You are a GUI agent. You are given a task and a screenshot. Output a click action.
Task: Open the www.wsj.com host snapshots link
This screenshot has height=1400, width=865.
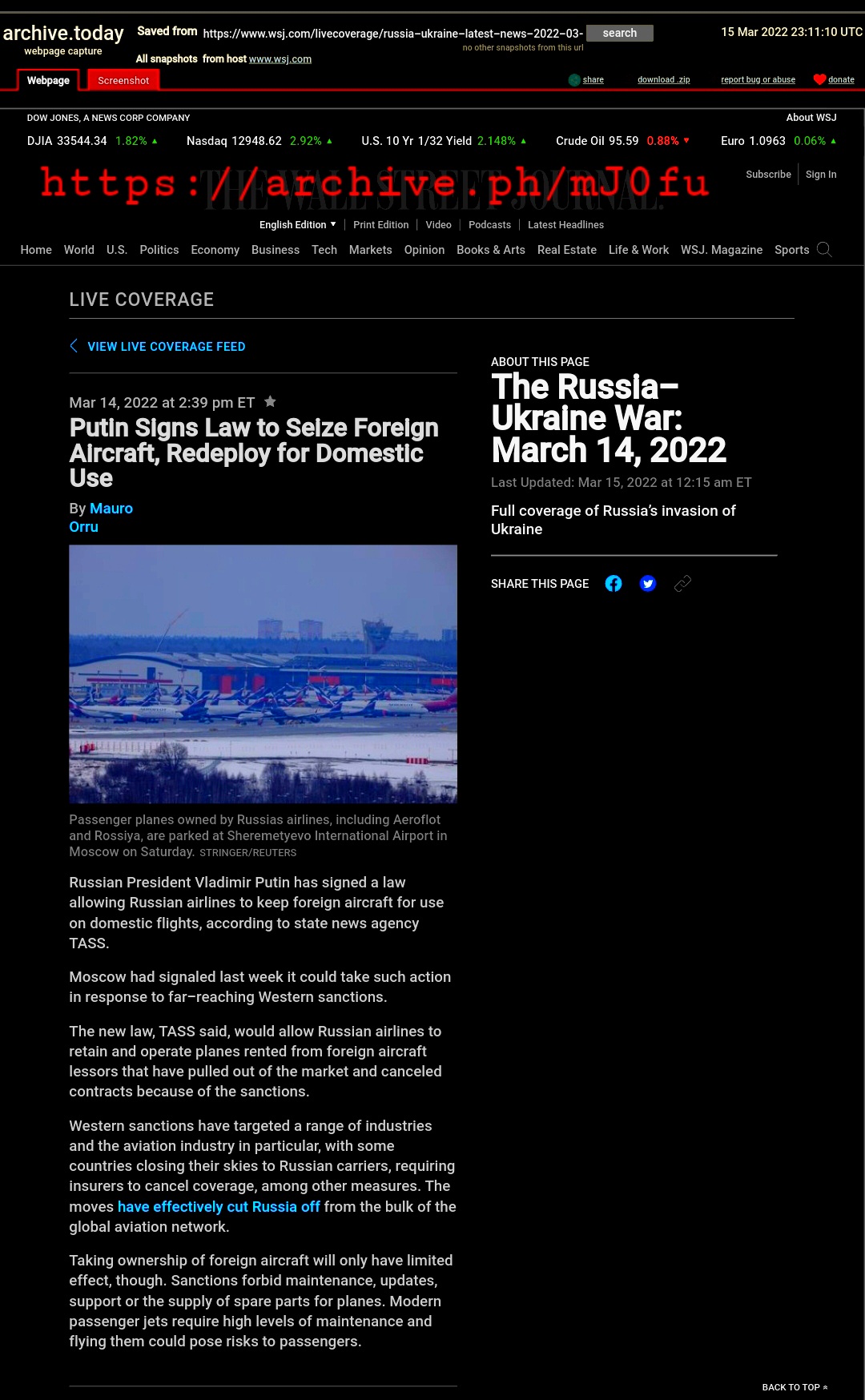point(280,59)
